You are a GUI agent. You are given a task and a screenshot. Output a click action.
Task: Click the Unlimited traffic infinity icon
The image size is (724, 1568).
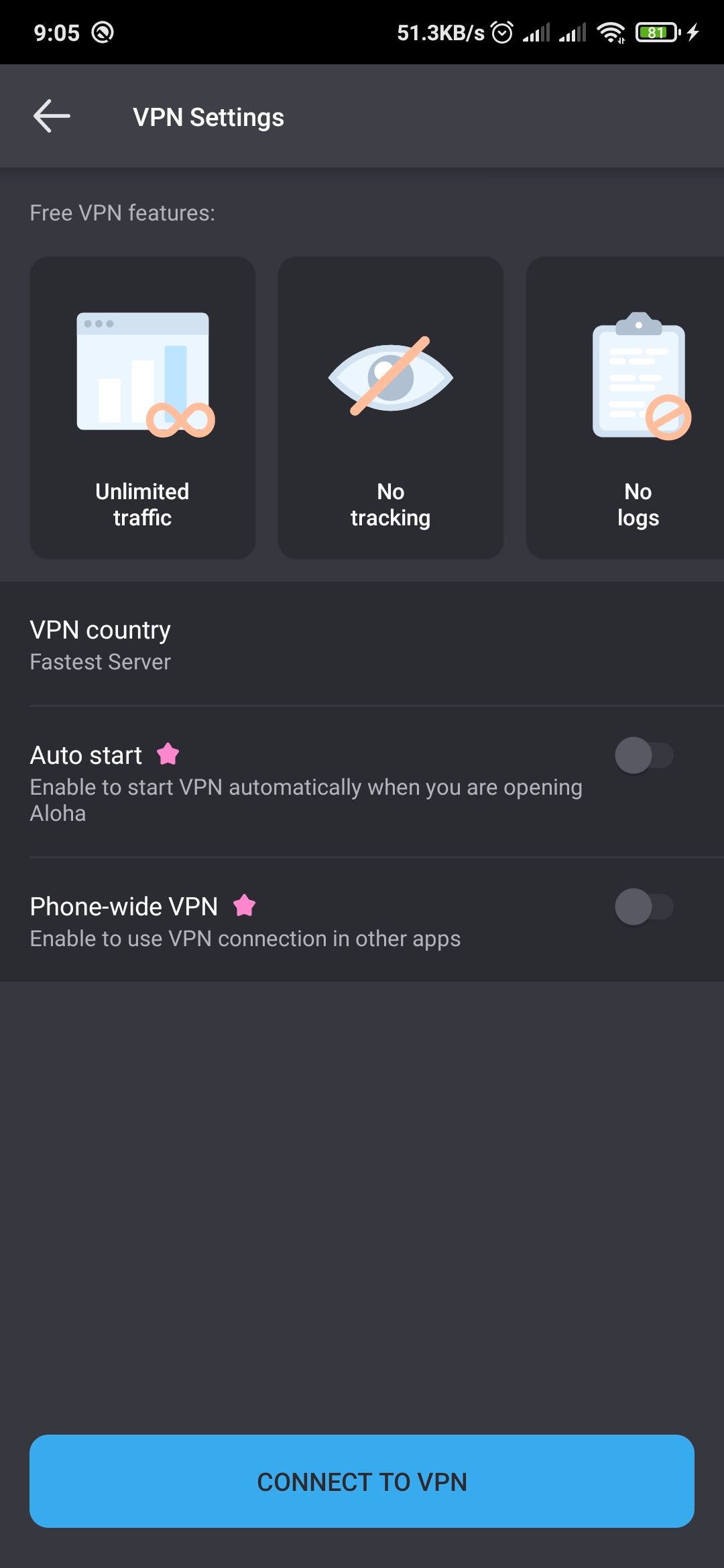coord(179,421)
